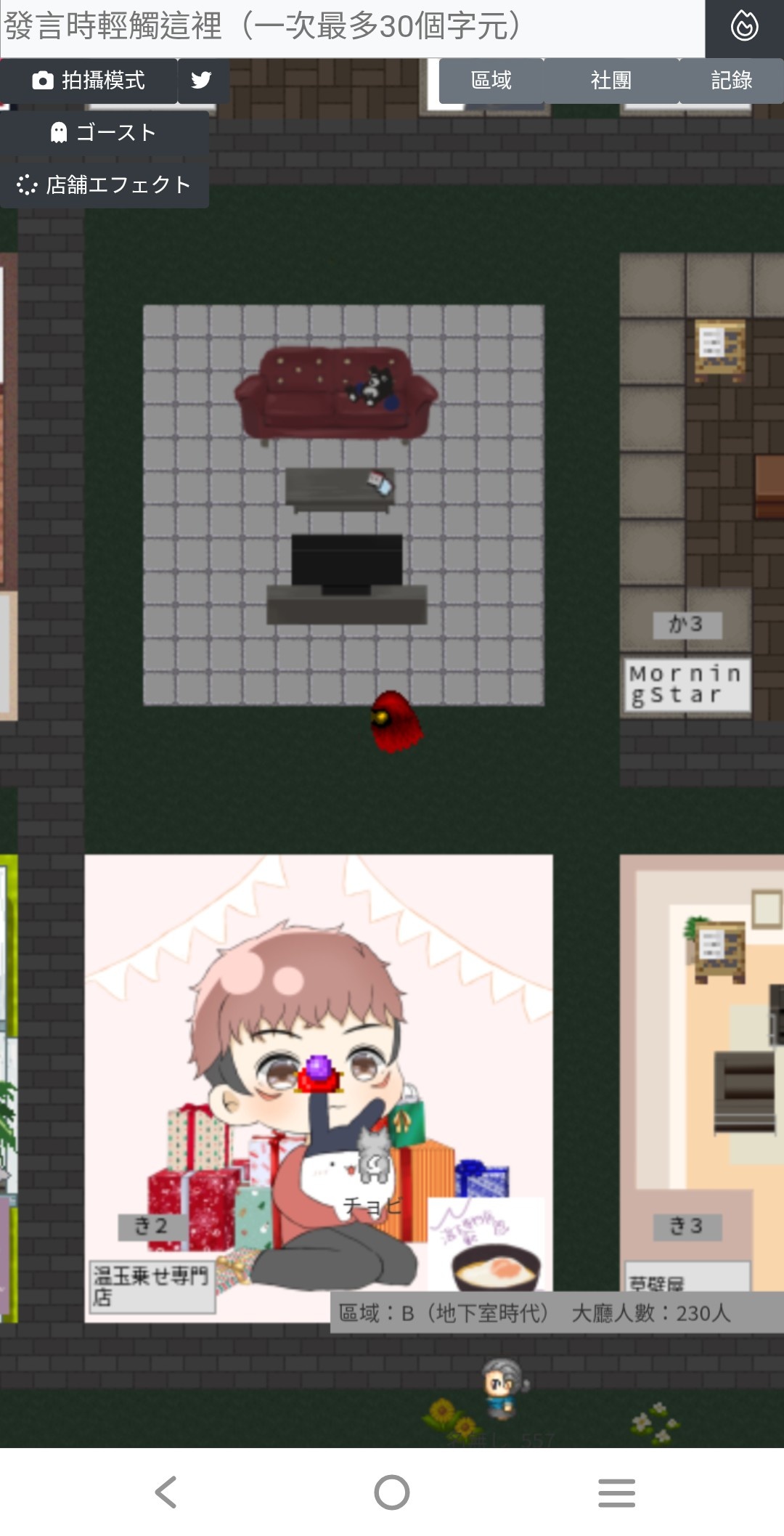The height and width of the screenshot is (1536, 784).
Task: Open the 社團 circles tab
Action: click(611, 81)
